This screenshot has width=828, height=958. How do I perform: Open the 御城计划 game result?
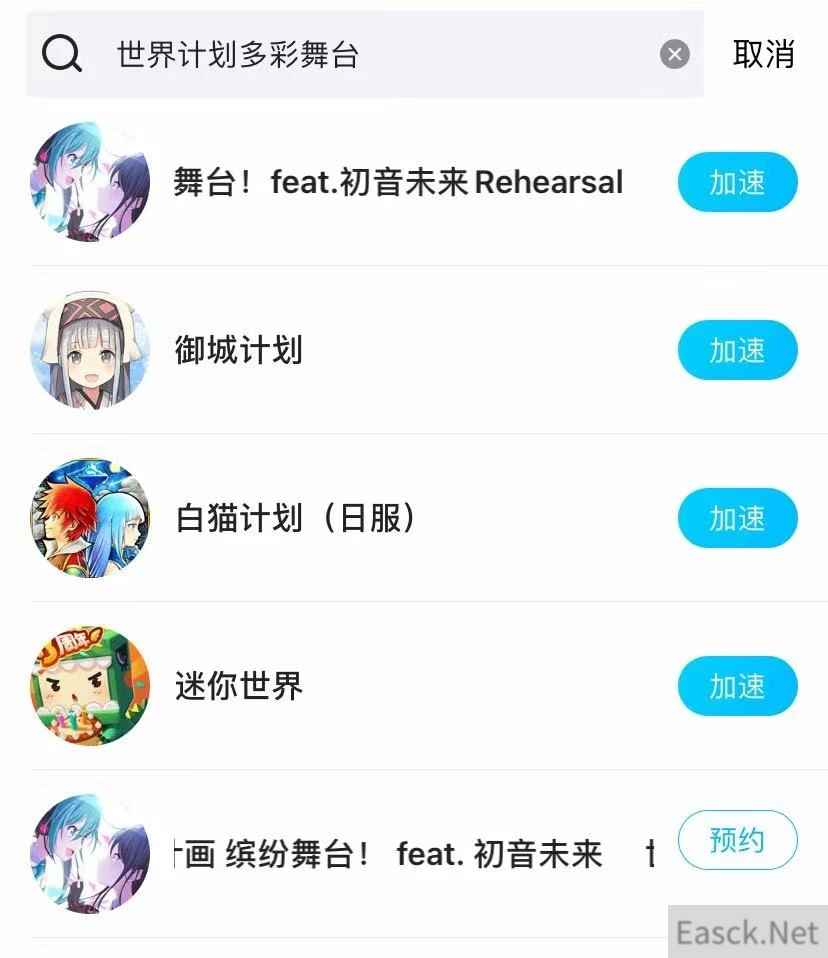pos(238,351)
